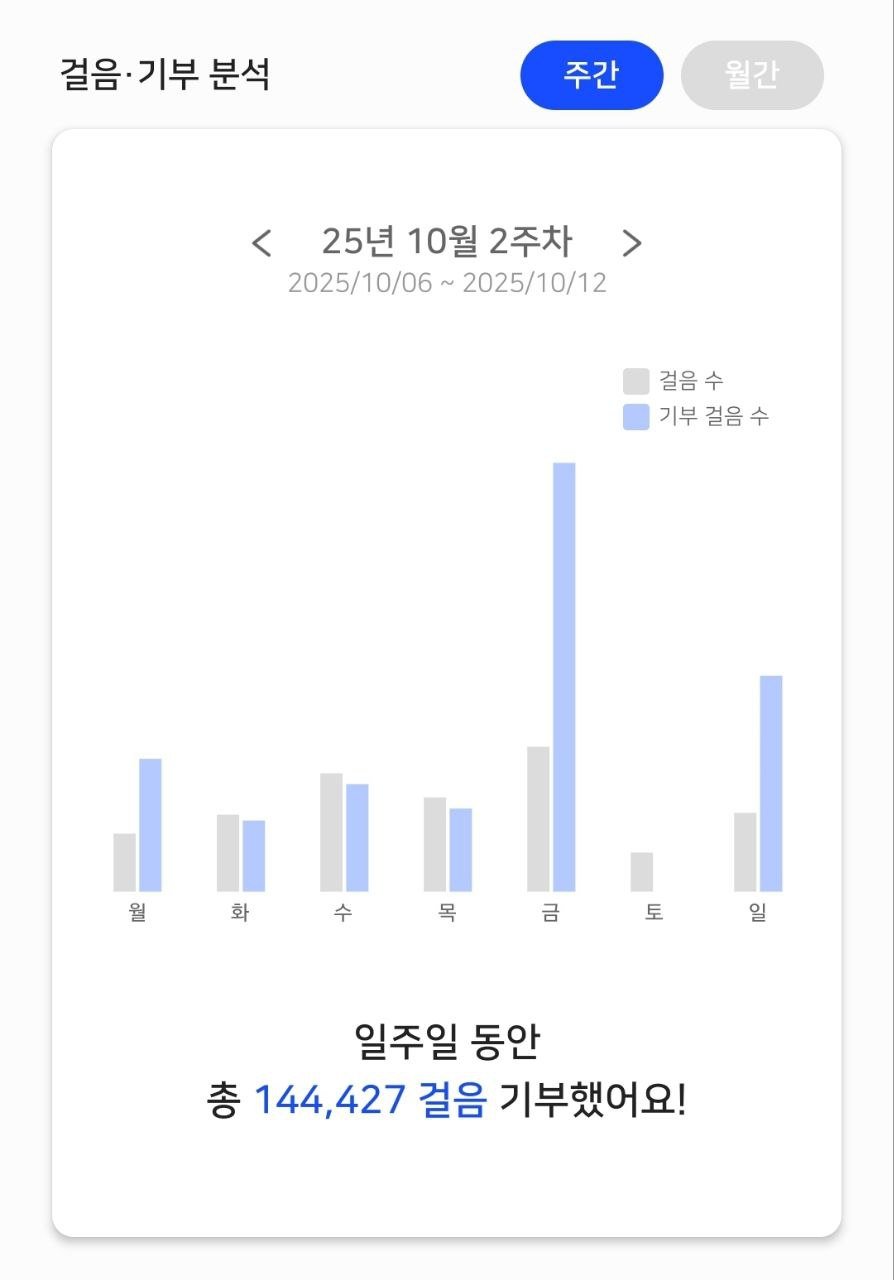894x1280 pixels.
Task: Go to the next week
Action: pyautogui.click(x=631, y=242)
